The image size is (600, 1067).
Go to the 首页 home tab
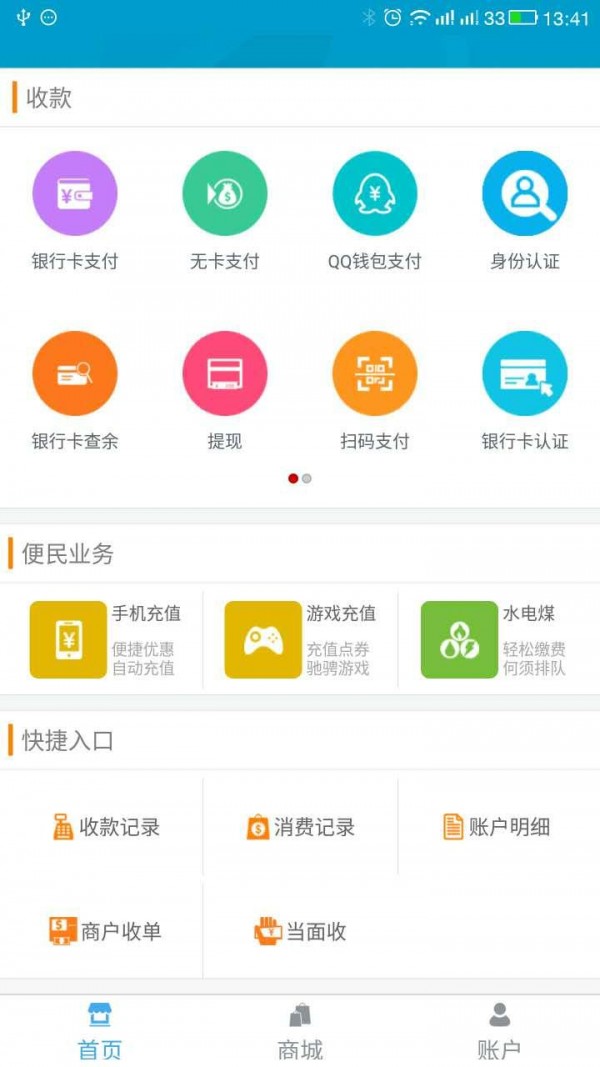[100, 1032]
